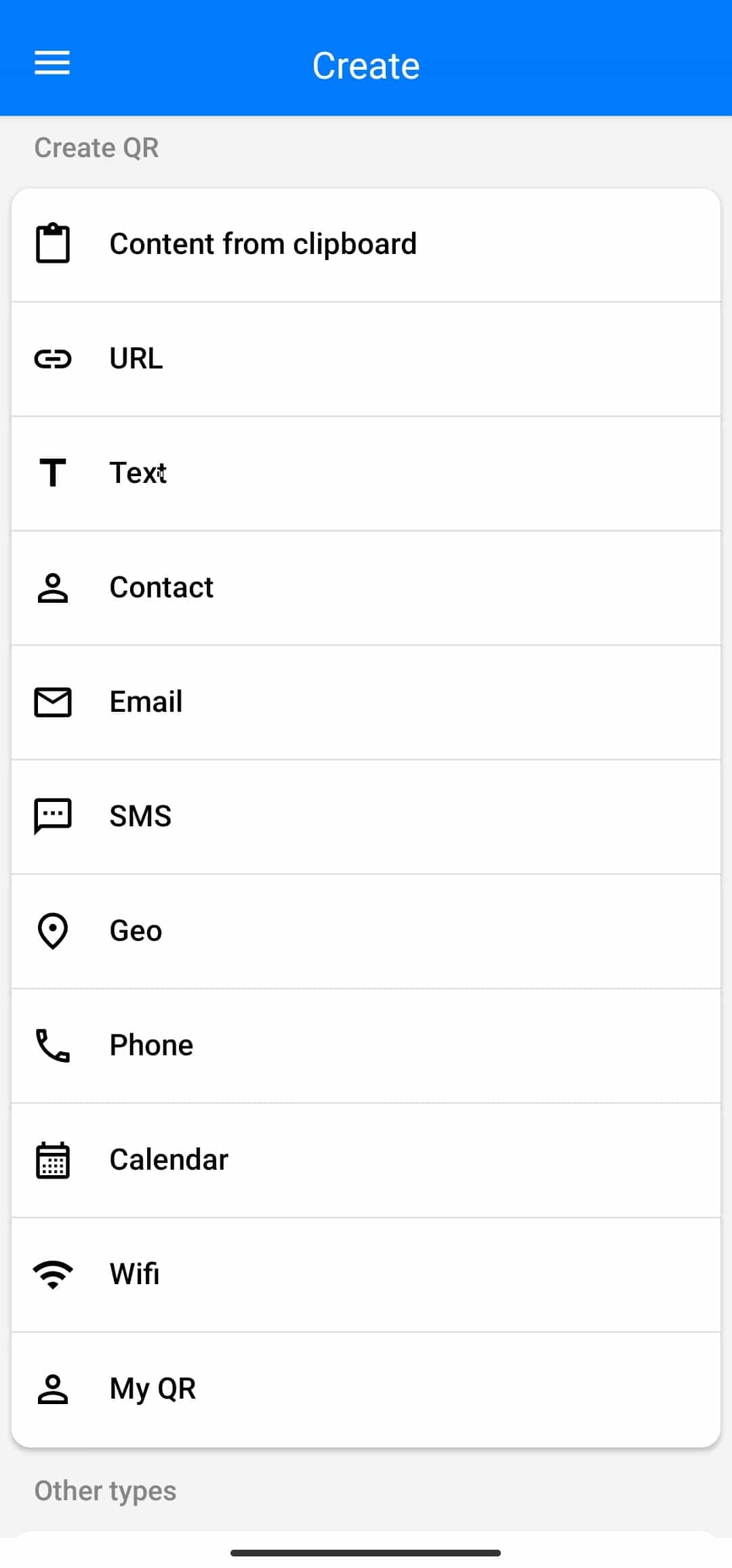Create a Calendar event QR
Viewport: 732px width, 1568px height.
pyautogui.click(x=366, y=1160)
